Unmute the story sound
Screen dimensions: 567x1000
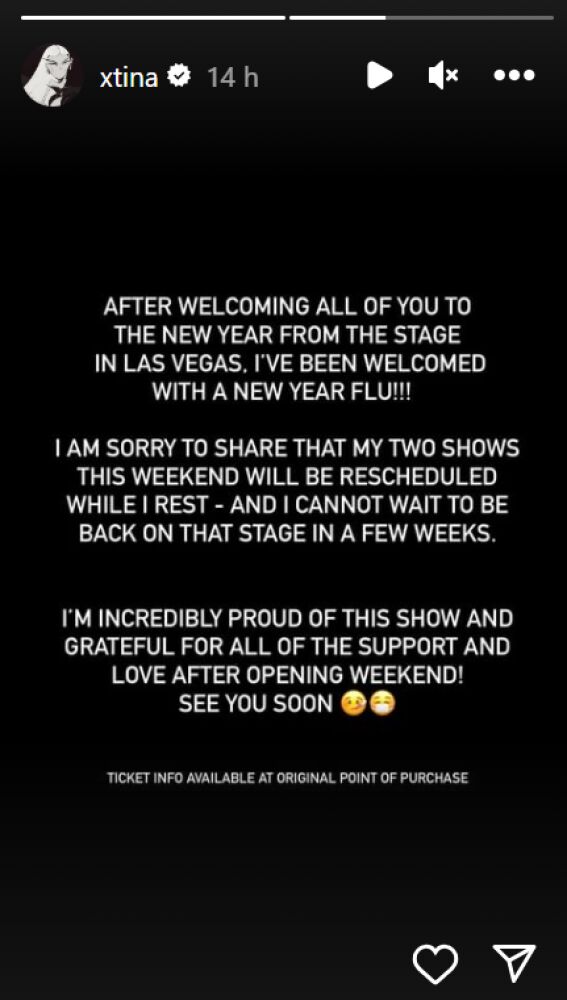click(443, 76)
